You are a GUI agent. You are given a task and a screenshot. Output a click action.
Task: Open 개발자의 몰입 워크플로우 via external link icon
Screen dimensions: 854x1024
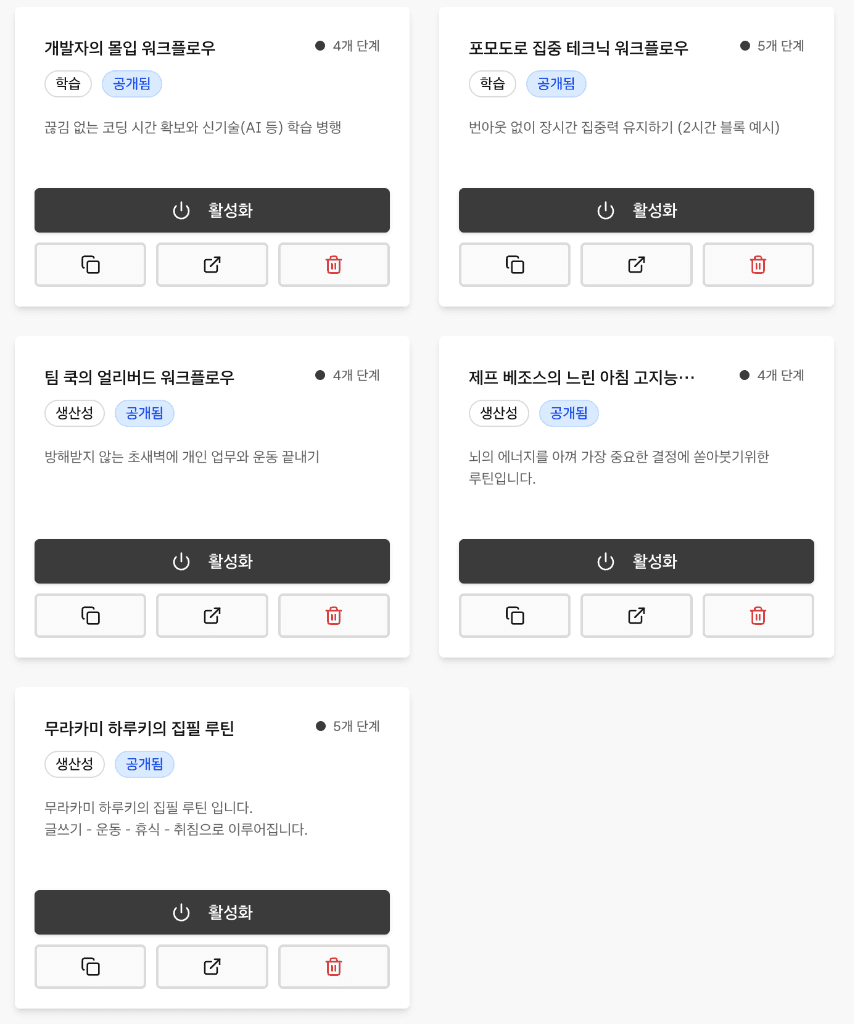pyautogui.click(x=211, y=264)
